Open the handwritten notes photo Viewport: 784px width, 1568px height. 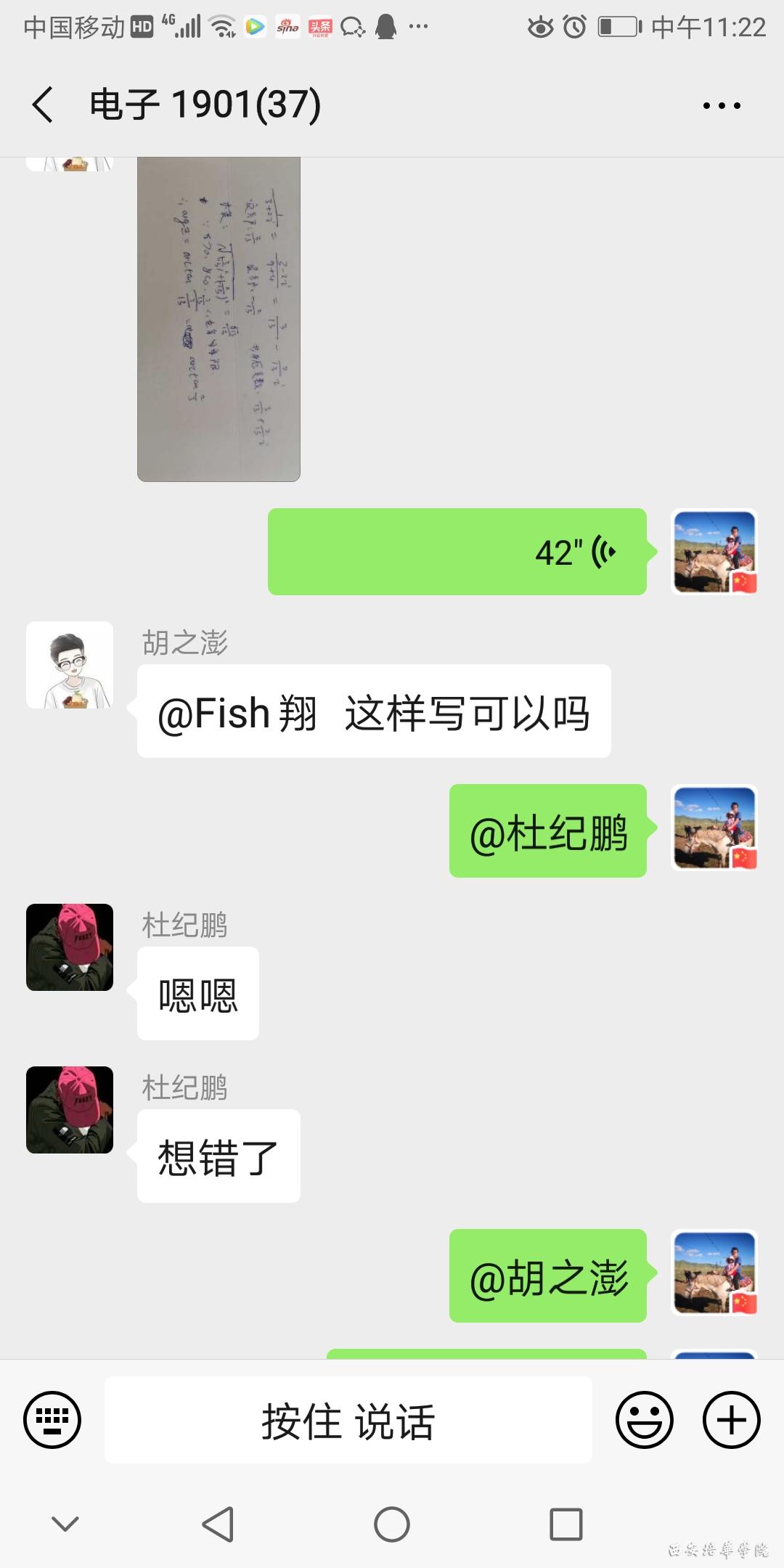point(219,319)
